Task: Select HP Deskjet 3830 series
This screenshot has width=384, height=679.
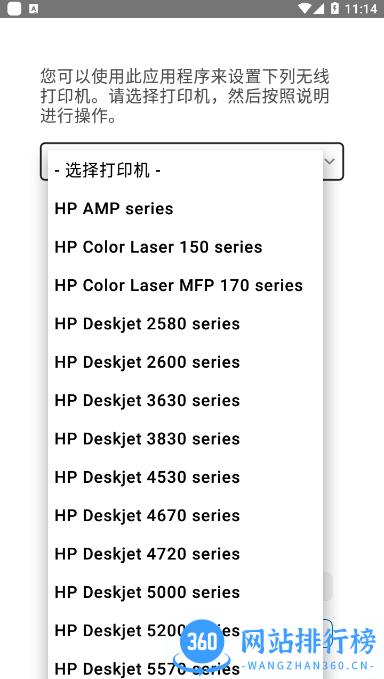Action: coord(185,439)
